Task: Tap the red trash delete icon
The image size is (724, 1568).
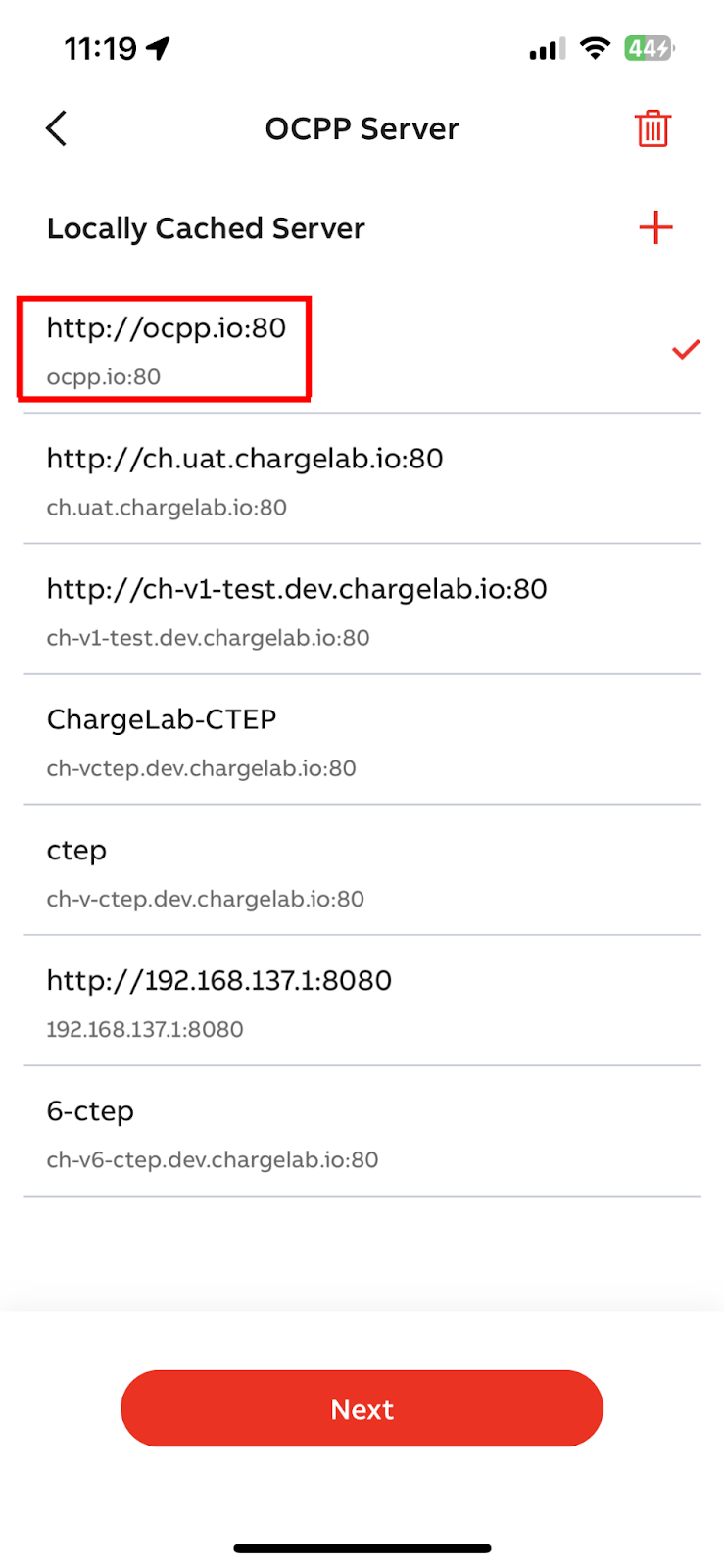Action: tap(652, 128)
